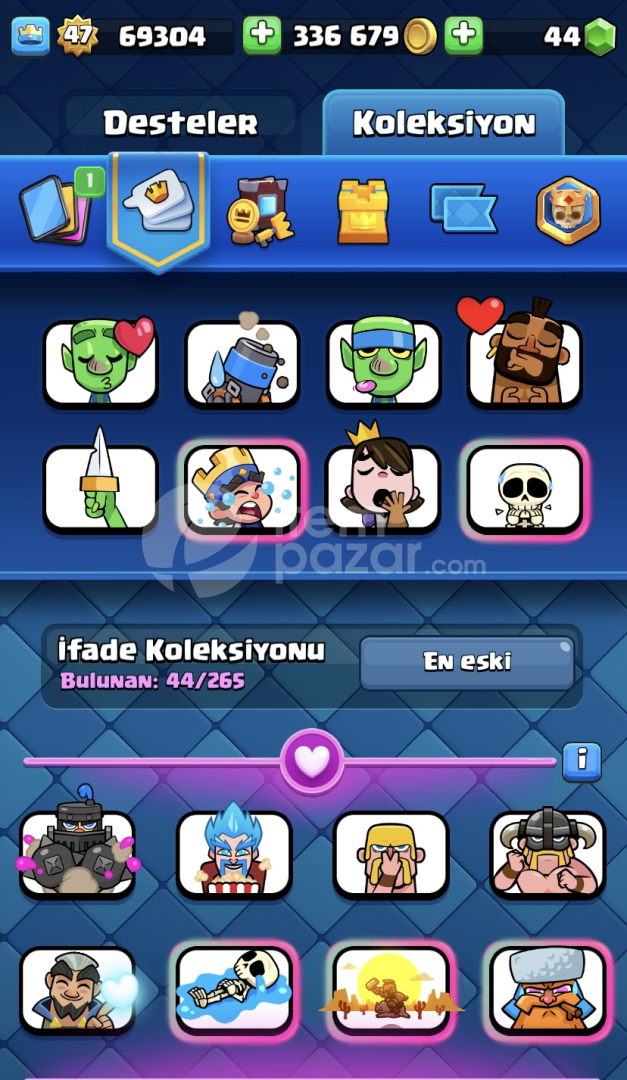Viewport: 627px width, 1080px height.
Task: Open the banners category
Action: coord(463,208)
